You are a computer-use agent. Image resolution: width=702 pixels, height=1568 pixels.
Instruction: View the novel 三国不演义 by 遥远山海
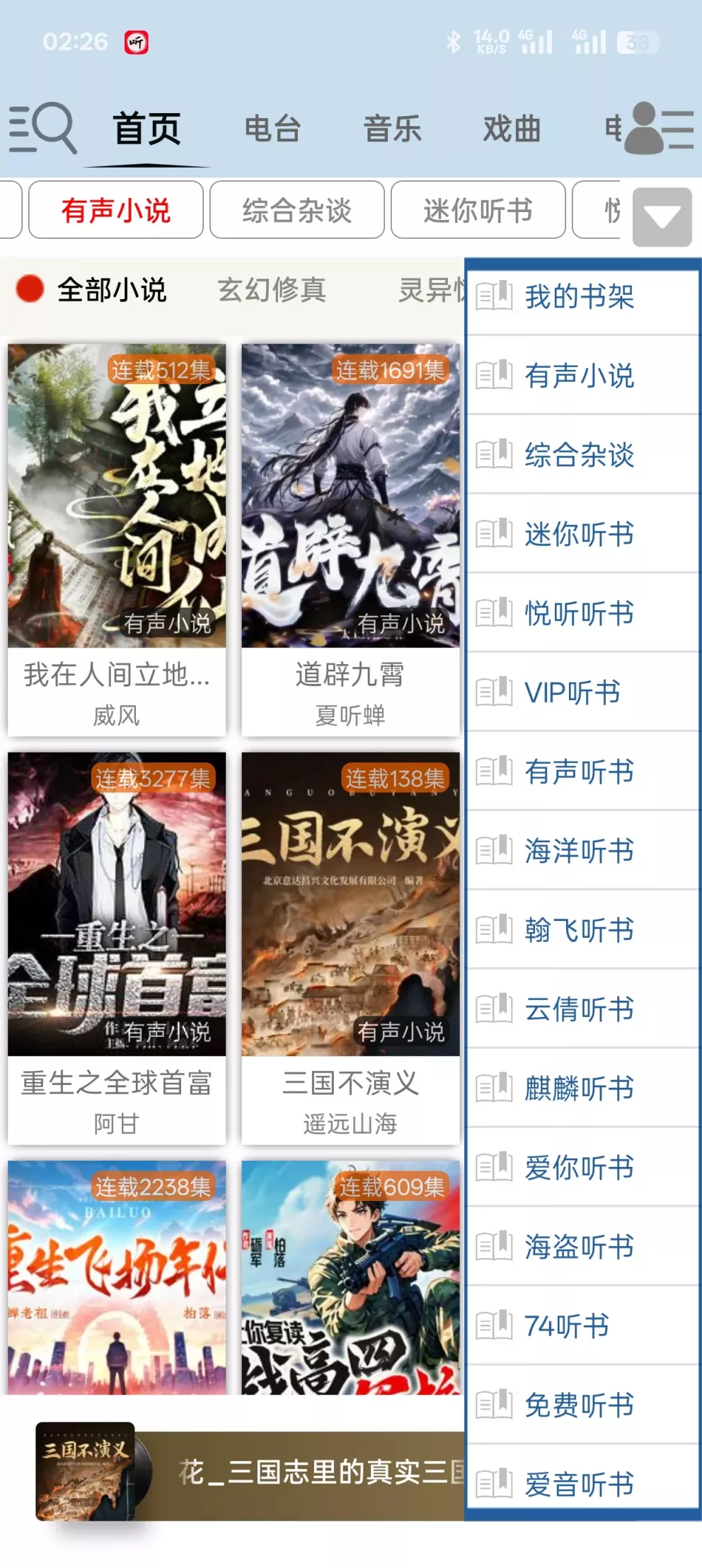tap(350, 946)
